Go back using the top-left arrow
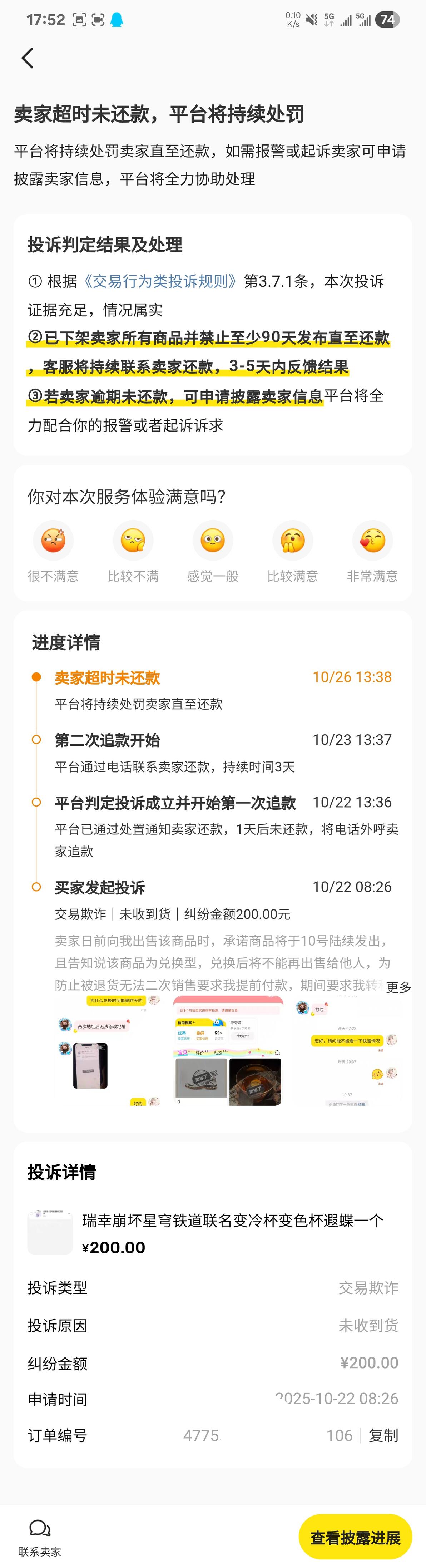 (x=28, y=58)
